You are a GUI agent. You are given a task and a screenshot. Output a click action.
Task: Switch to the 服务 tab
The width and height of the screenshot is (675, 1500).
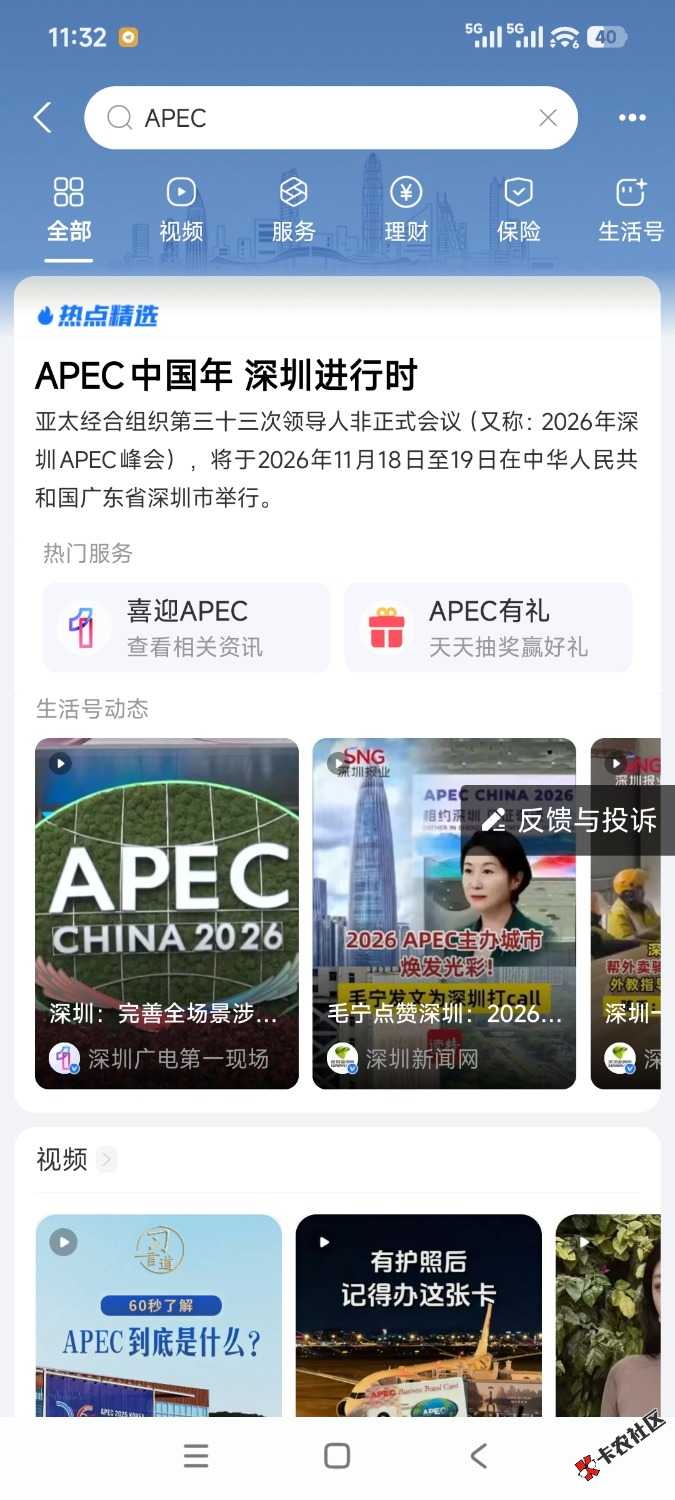point(293,210)
